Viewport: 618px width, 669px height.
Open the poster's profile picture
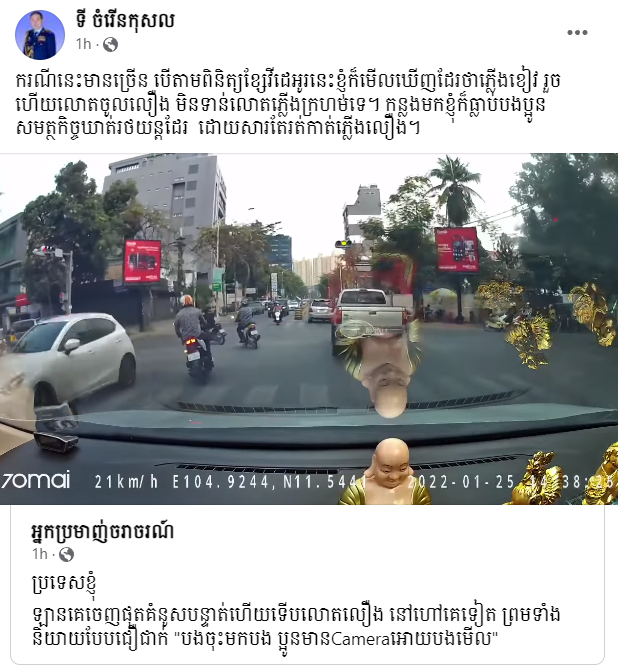coord(40,33)
